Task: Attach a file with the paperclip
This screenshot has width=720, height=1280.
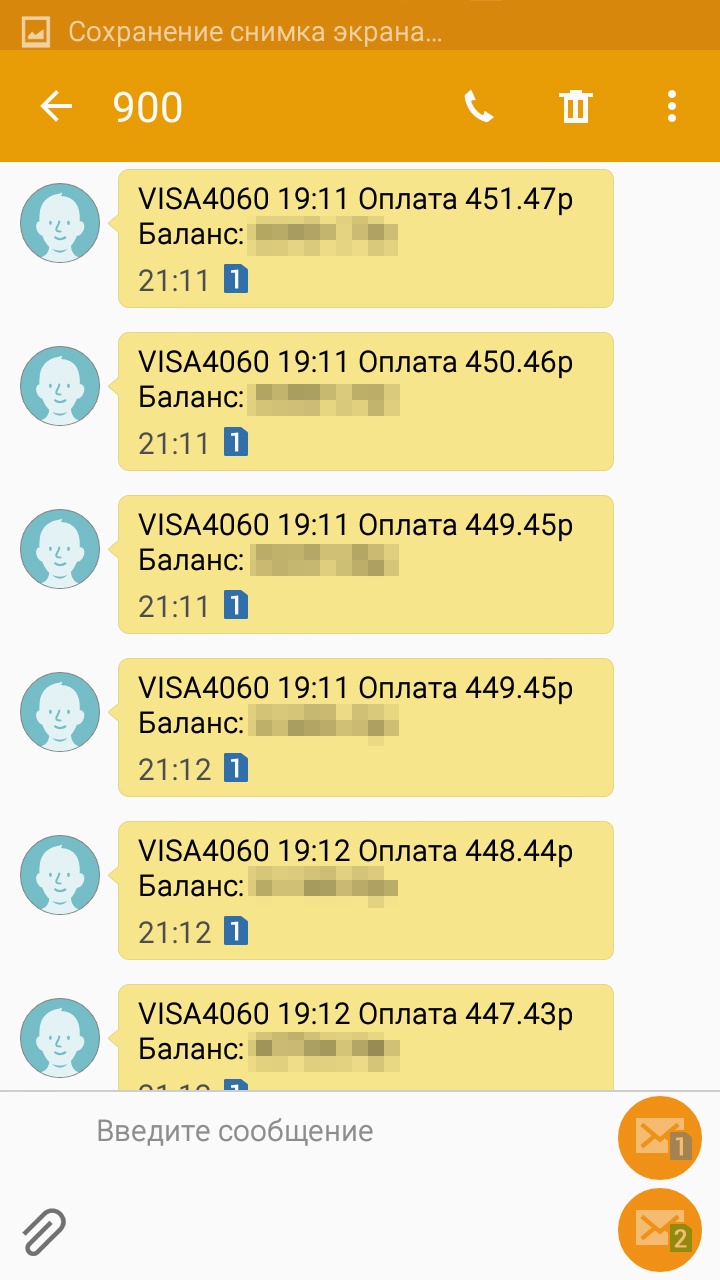Action: click(x=44, y=1231)
